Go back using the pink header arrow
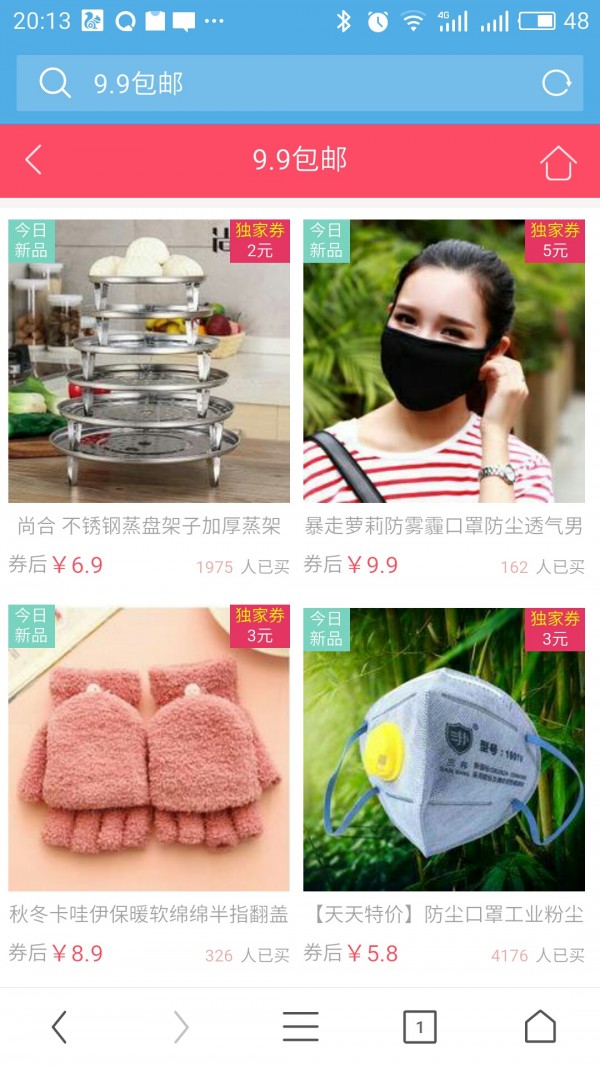The image size is (600, 1067). [x=34, y=160]
